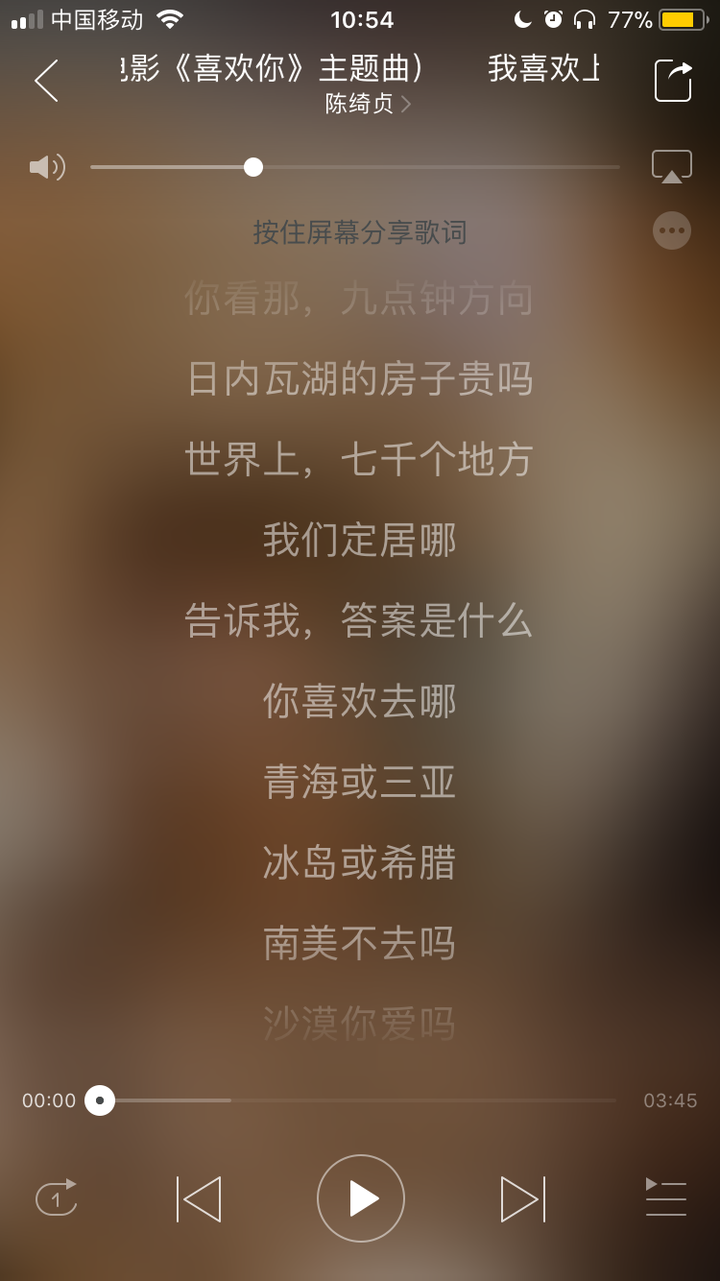Skip to the next track
This screenshot has height=1281, width=720.
[x=523, y=1198]
